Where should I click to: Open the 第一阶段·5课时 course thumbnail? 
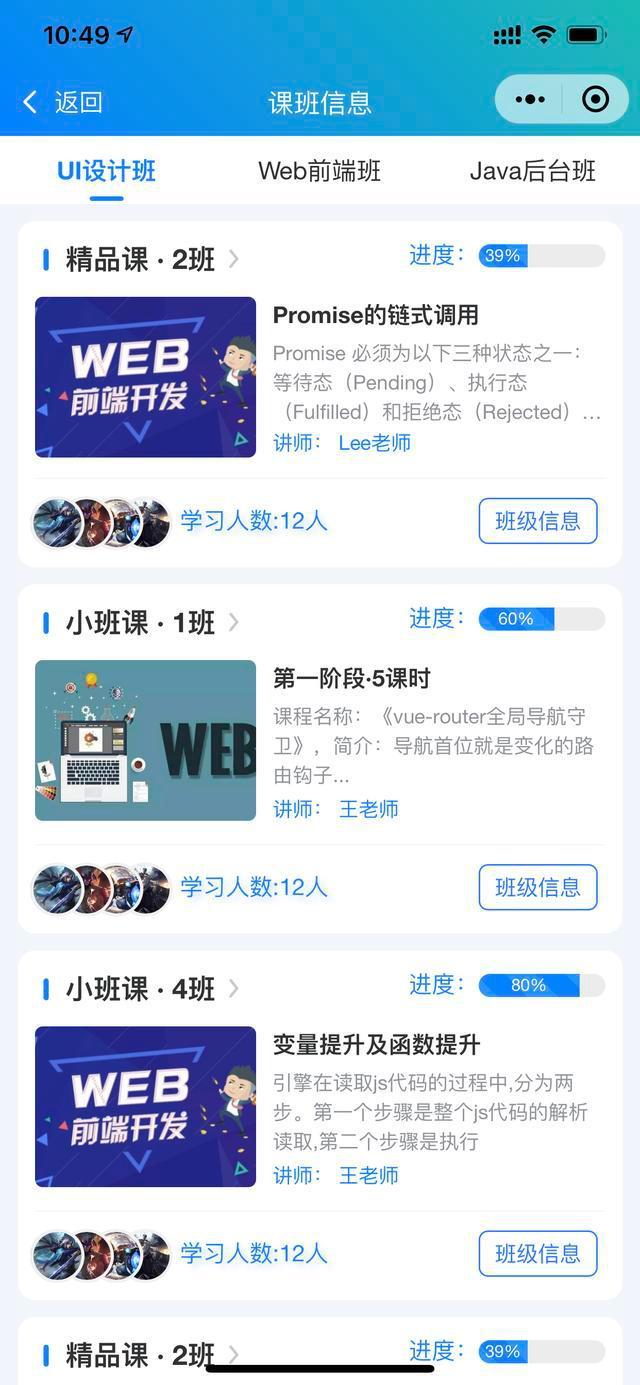(x=145, y=740)
